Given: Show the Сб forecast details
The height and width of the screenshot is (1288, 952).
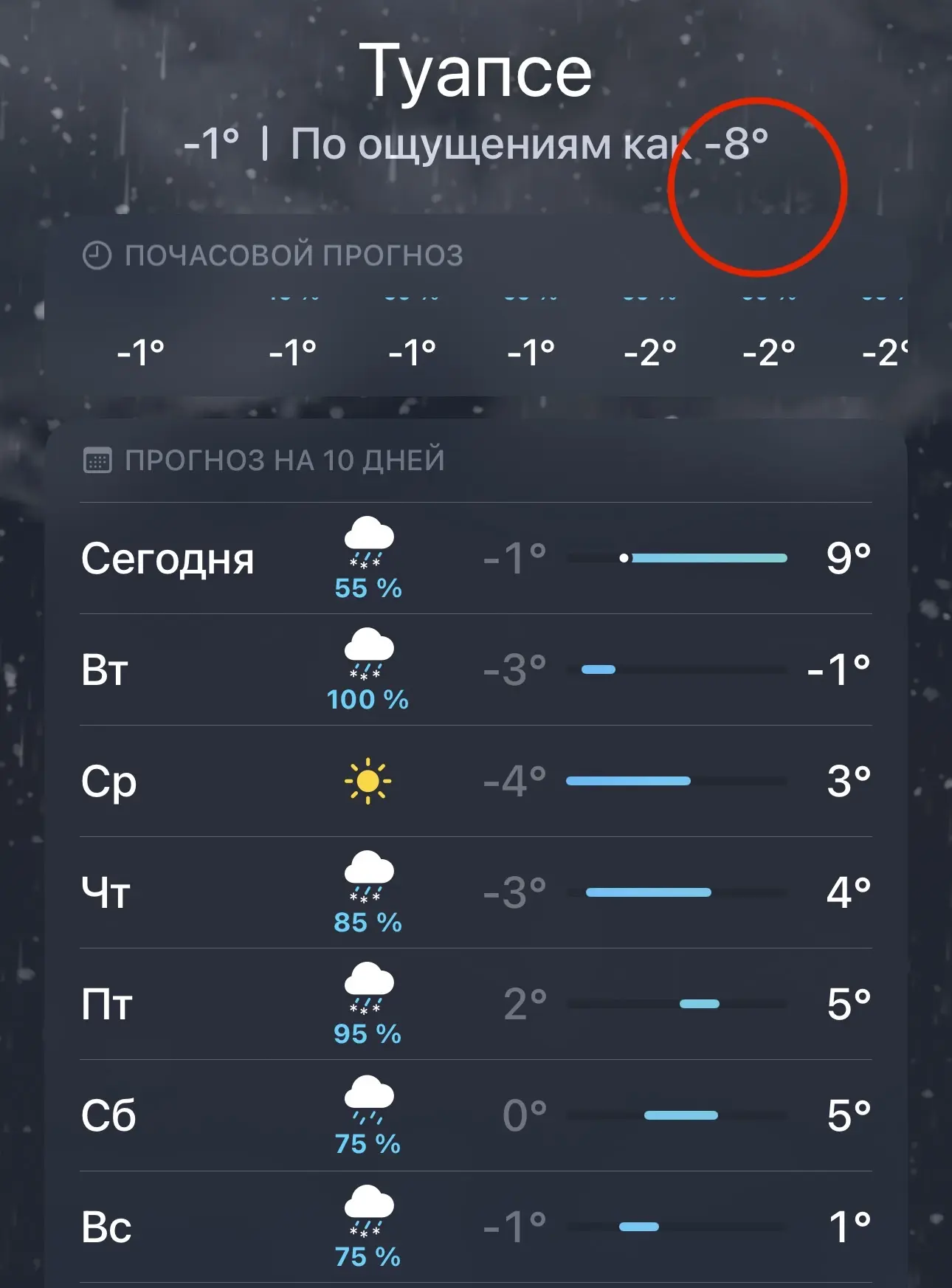Looking at the screenshot, I should (475, 1115).
